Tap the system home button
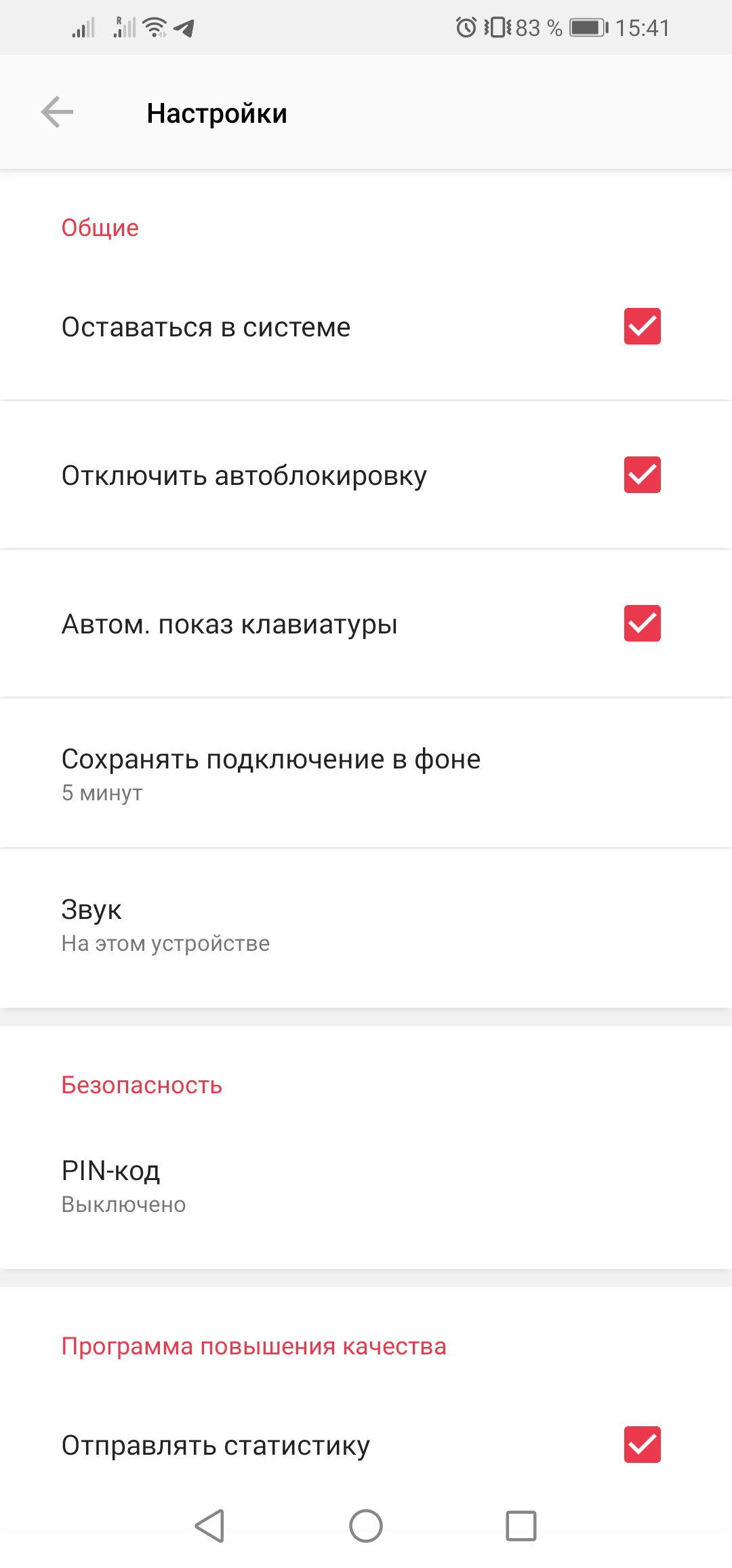This screenshot has width=732, height=1568. point(366,1526)
